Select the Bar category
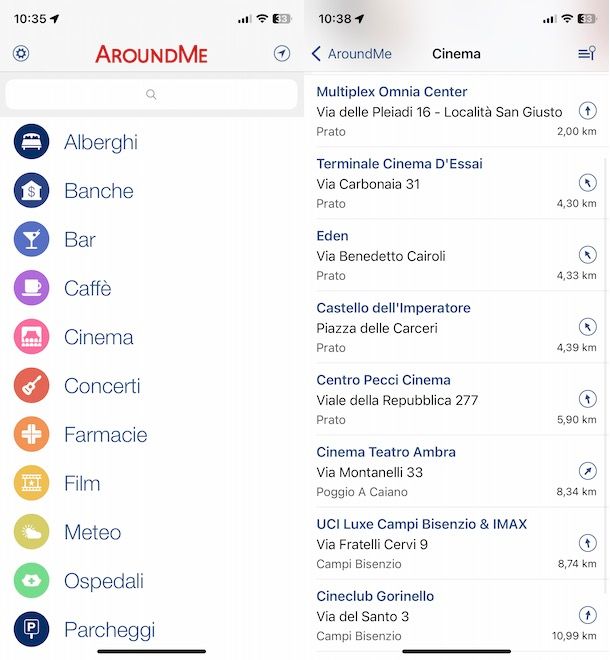 pos(80,240)
